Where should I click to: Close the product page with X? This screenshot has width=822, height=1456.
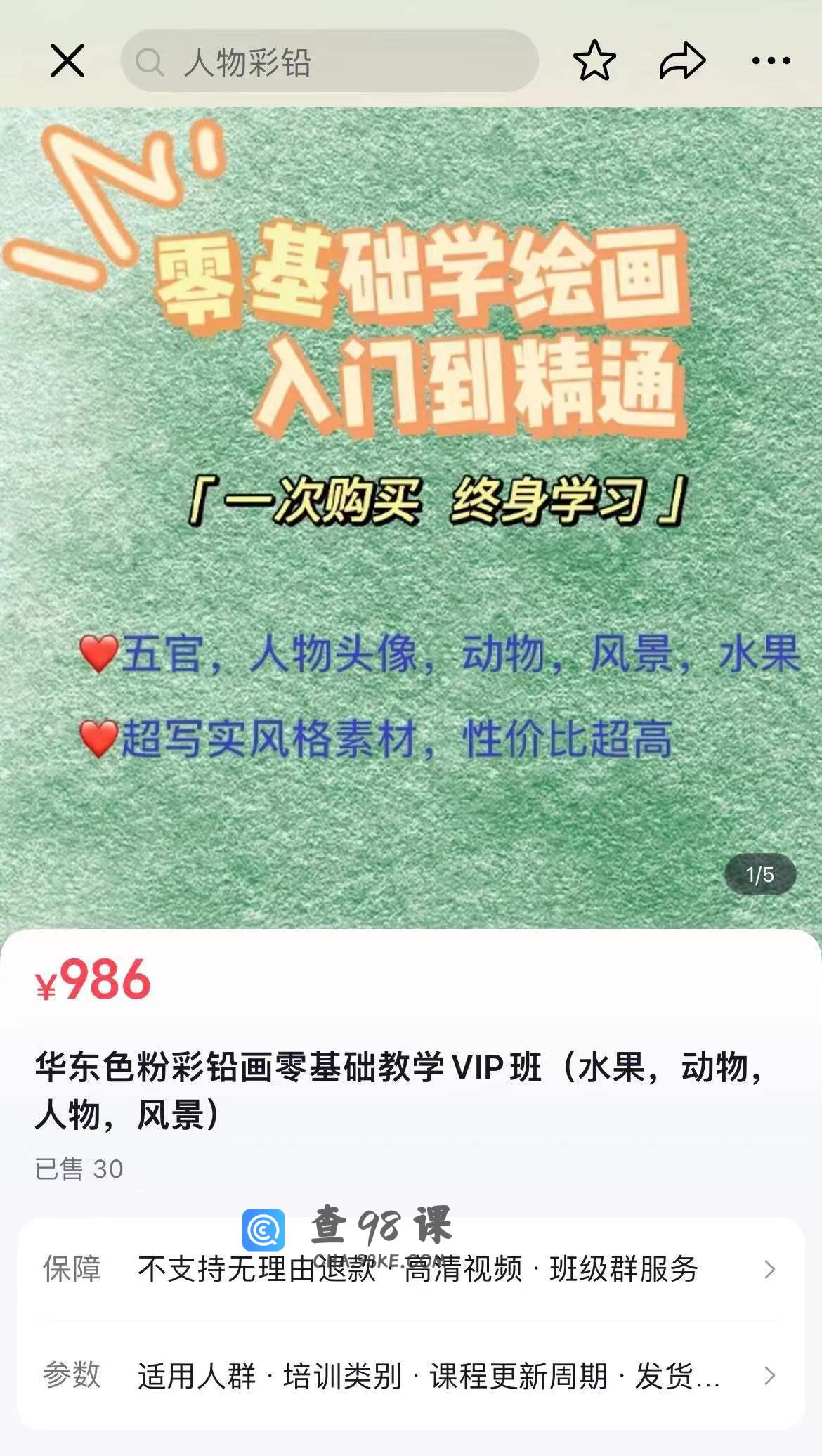coord(67,60)
